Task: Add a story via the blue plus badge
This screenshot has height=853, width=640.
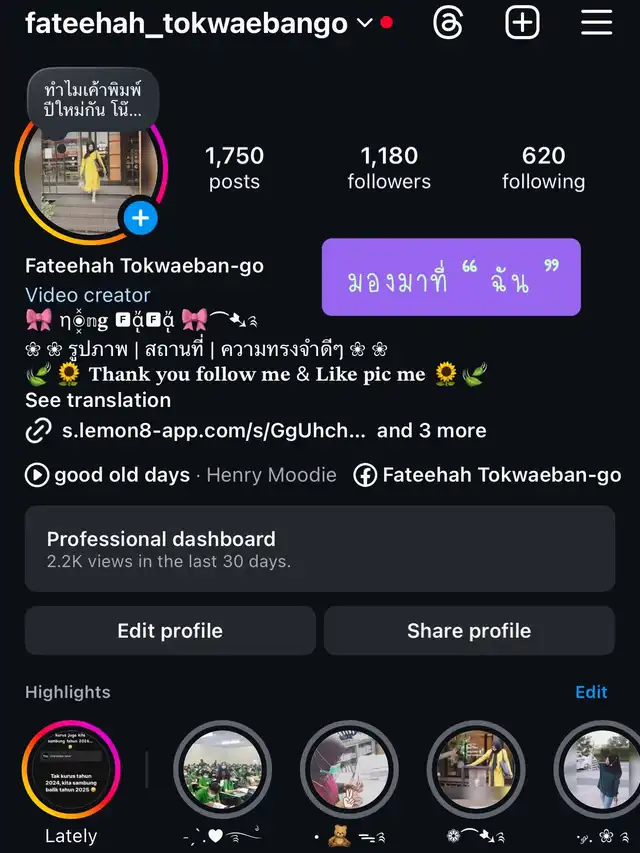Action: click(141, 218)
